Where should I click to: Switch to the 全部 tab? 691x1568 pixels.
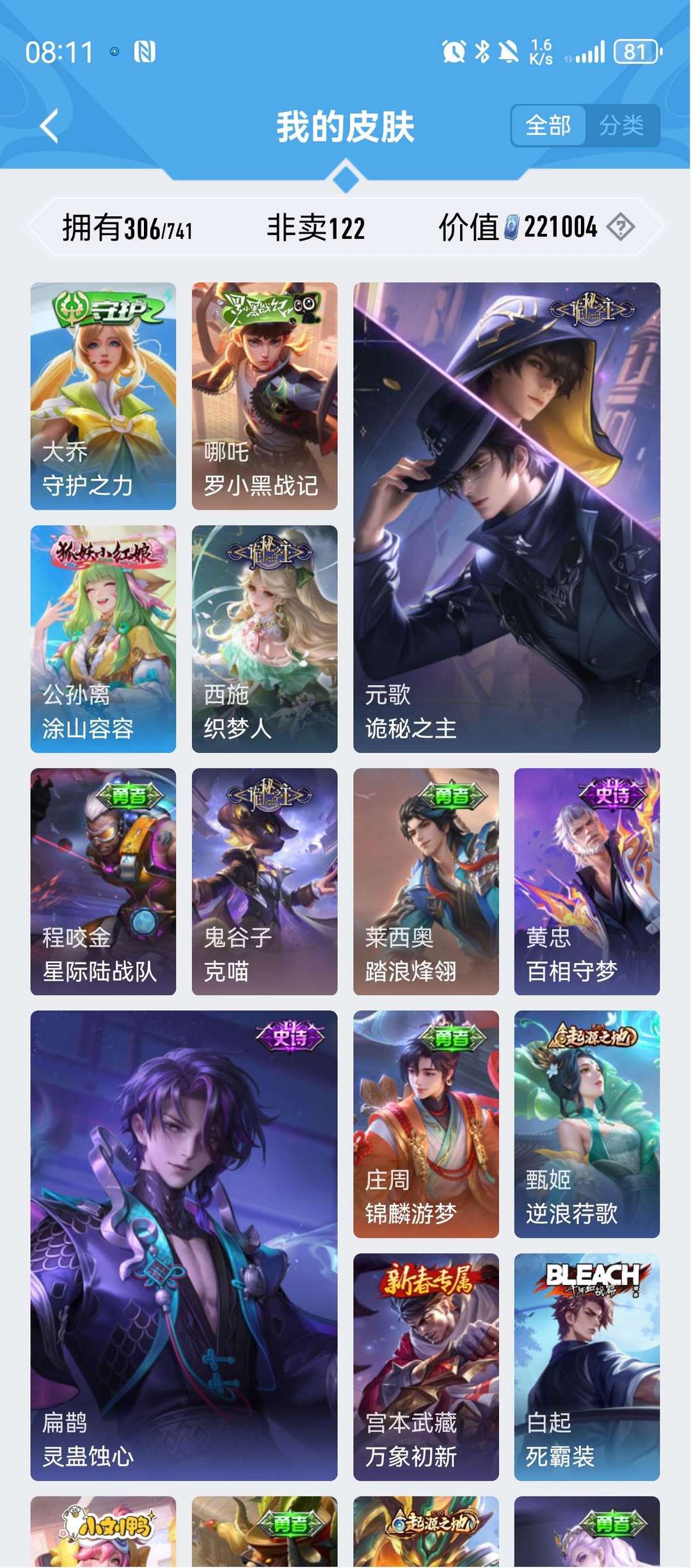[x=548, y=125]
